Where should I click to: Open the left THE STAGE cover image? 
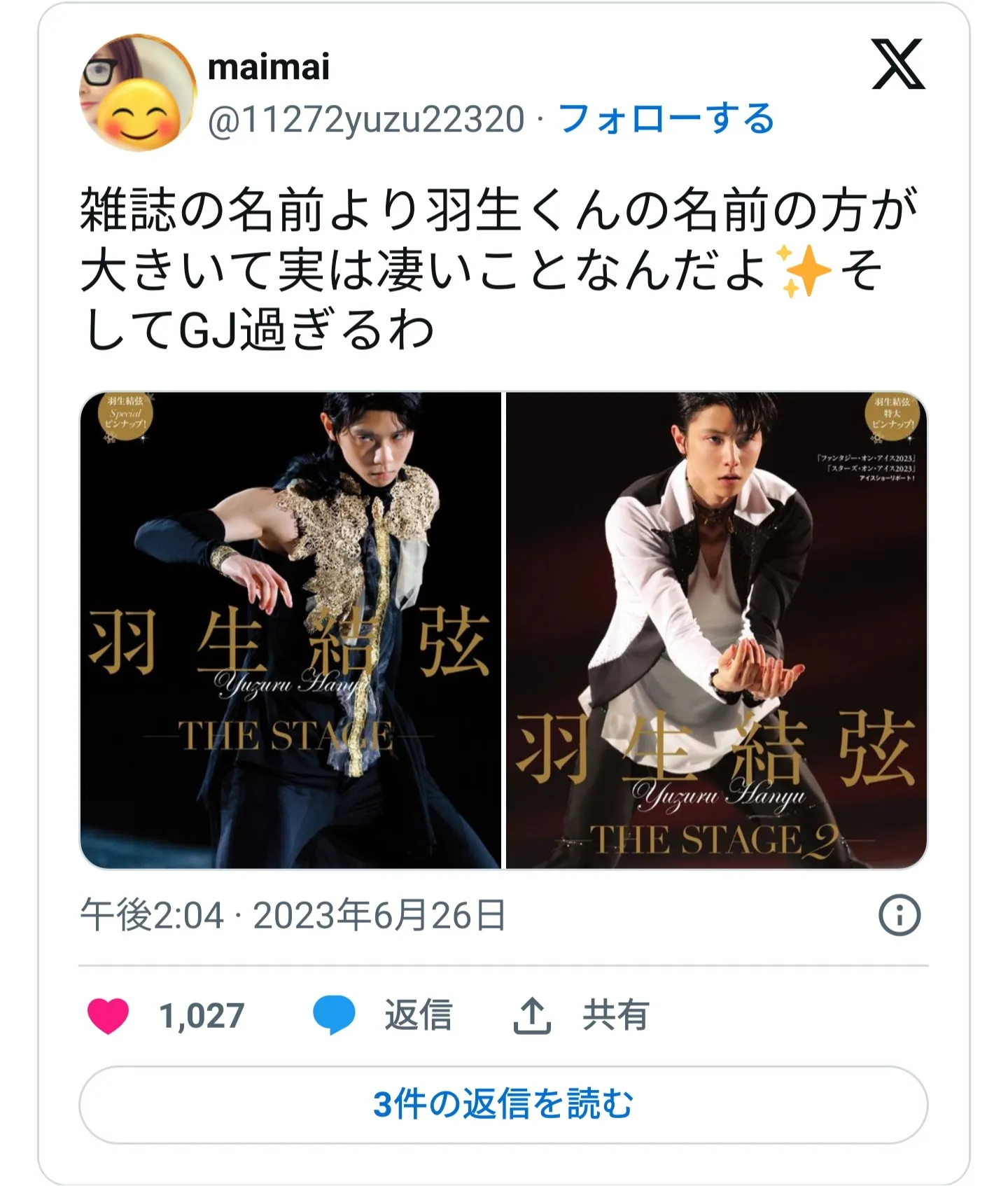[290, 630]
